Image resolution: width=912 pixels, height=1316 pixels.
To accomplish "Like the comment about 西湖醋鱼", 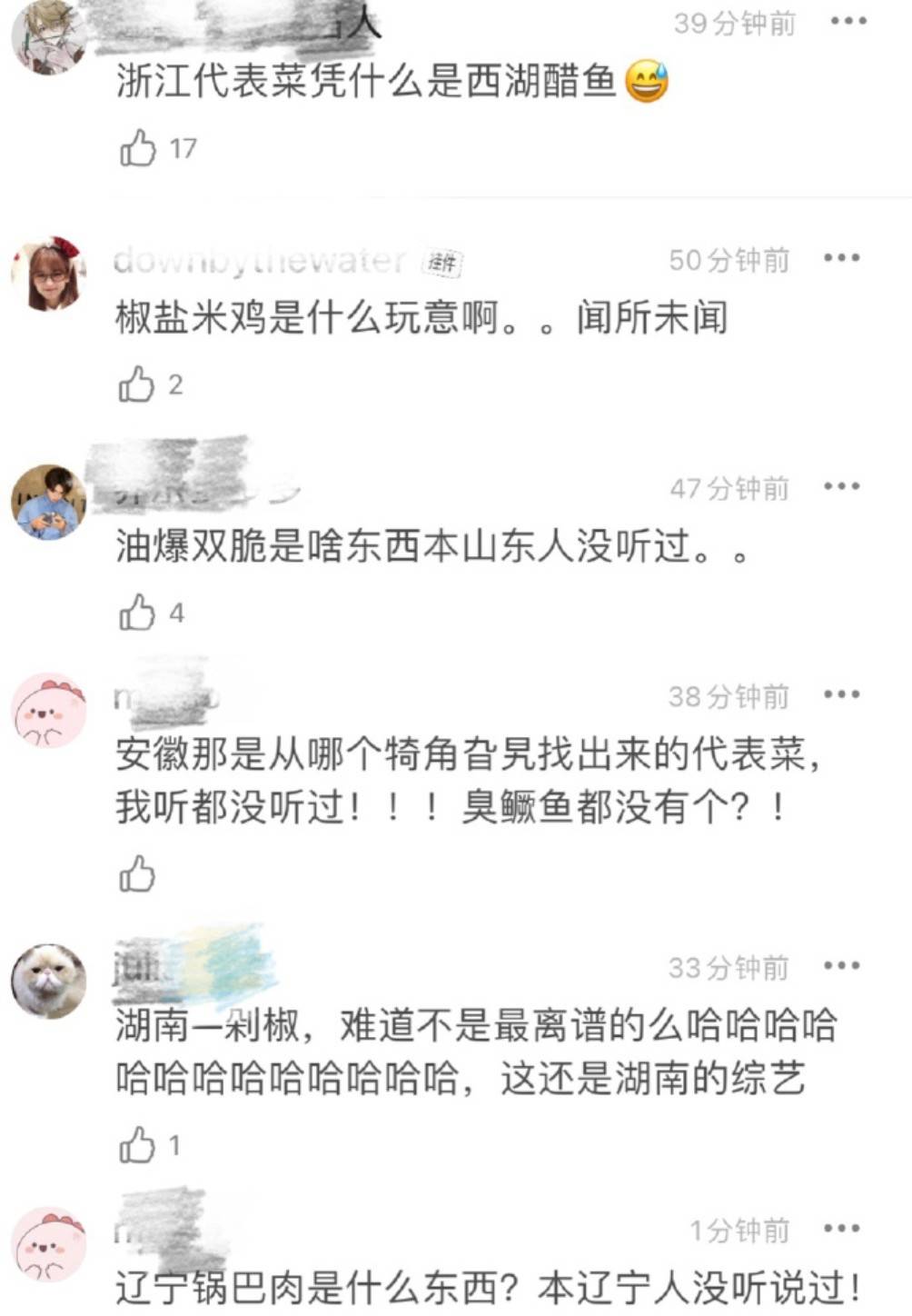I will tap(138, 148).
